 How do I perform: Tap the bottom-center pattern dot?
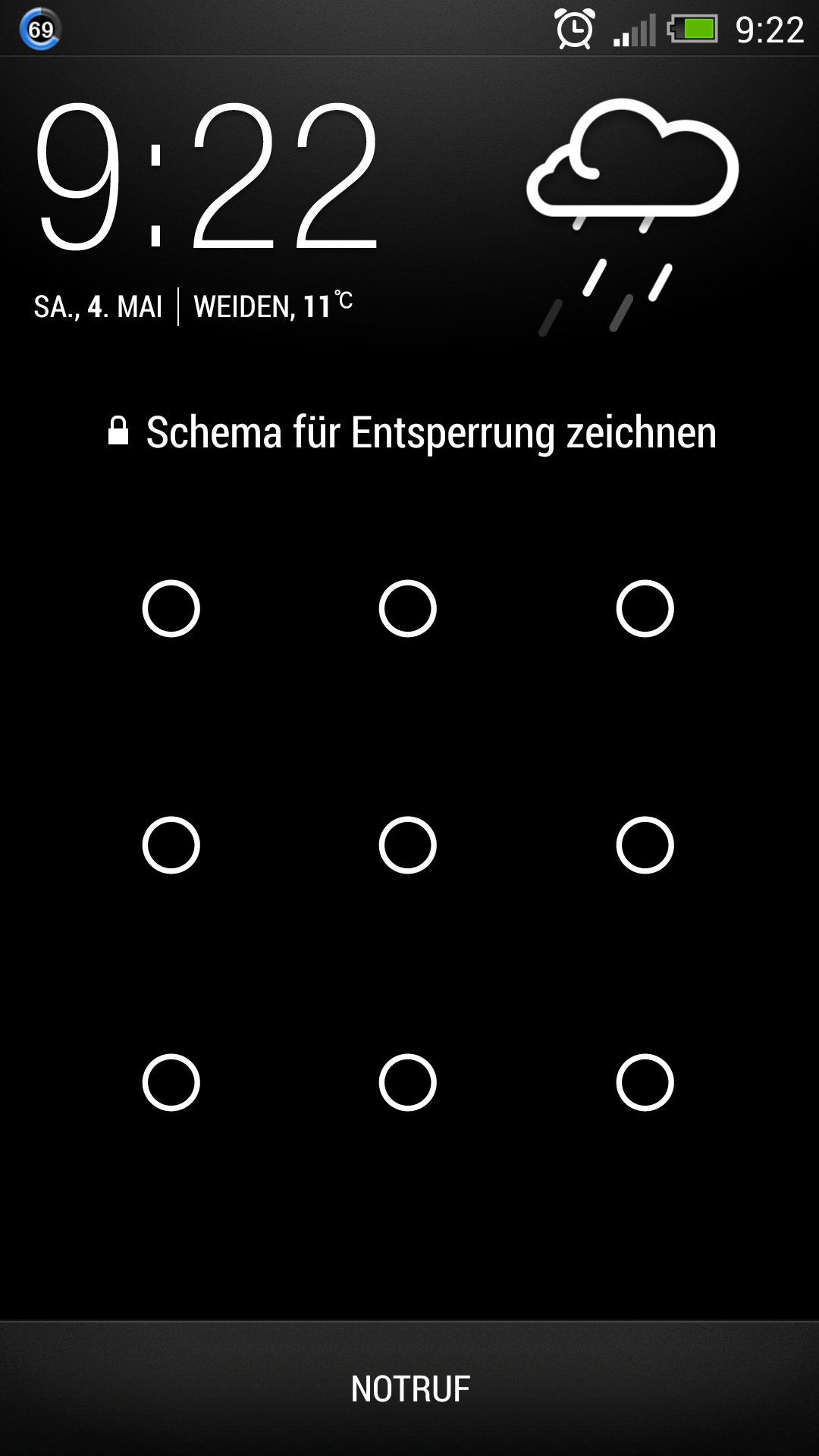[x=408, y=1082]
